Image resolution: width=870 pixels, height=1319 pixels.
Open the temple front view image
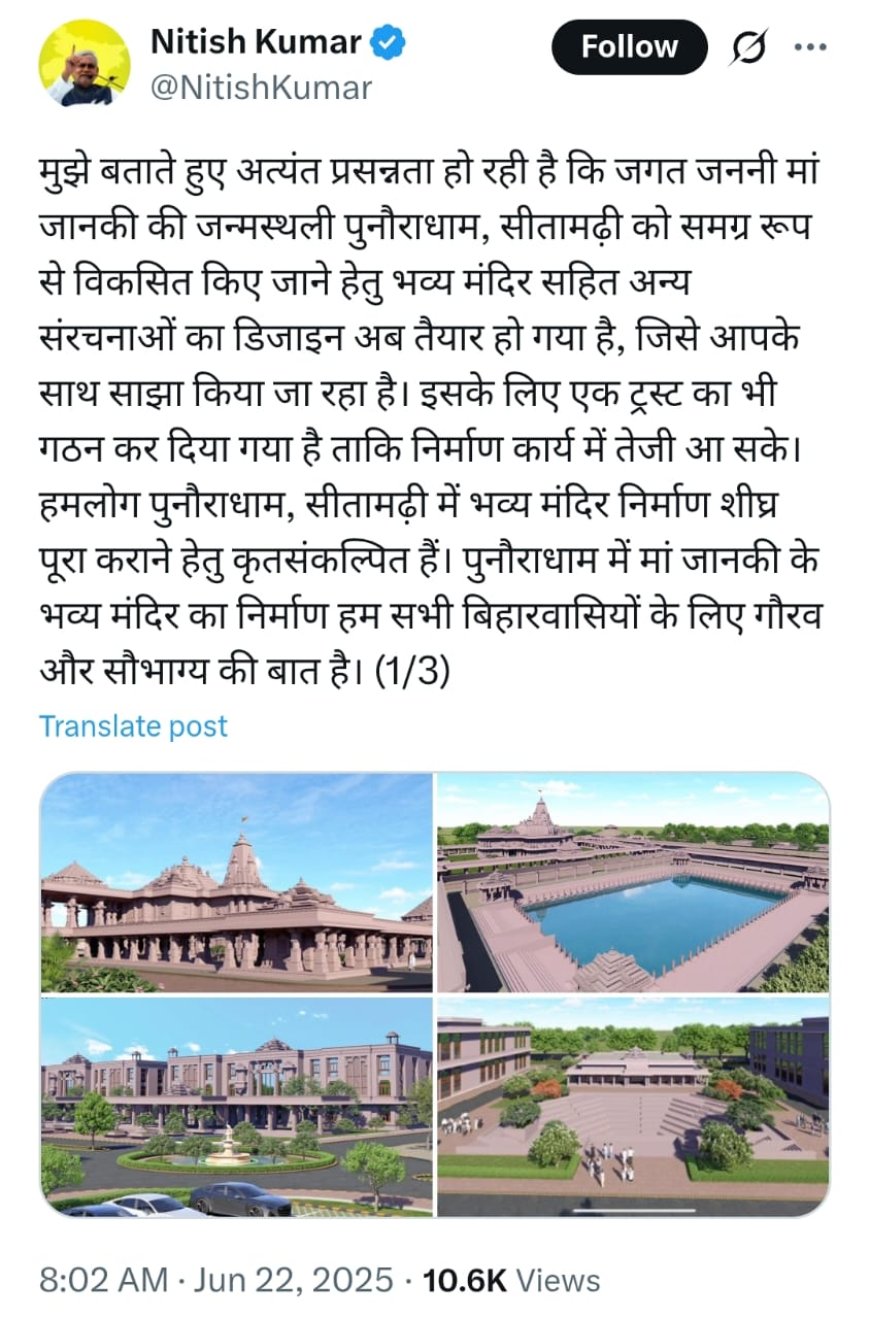236,882
